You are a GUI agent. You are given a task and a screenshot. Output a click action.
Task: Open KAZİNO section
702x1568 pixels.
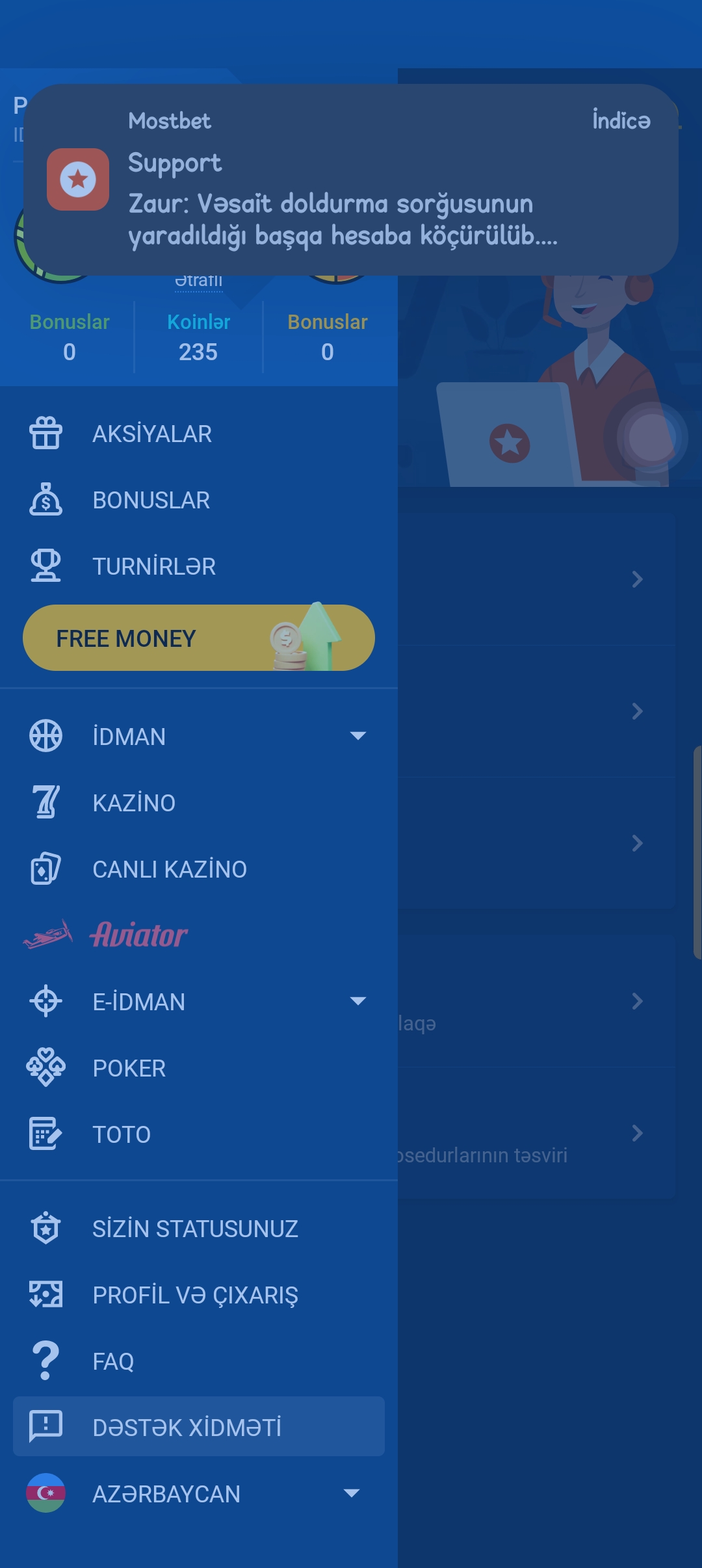point(199,803)
